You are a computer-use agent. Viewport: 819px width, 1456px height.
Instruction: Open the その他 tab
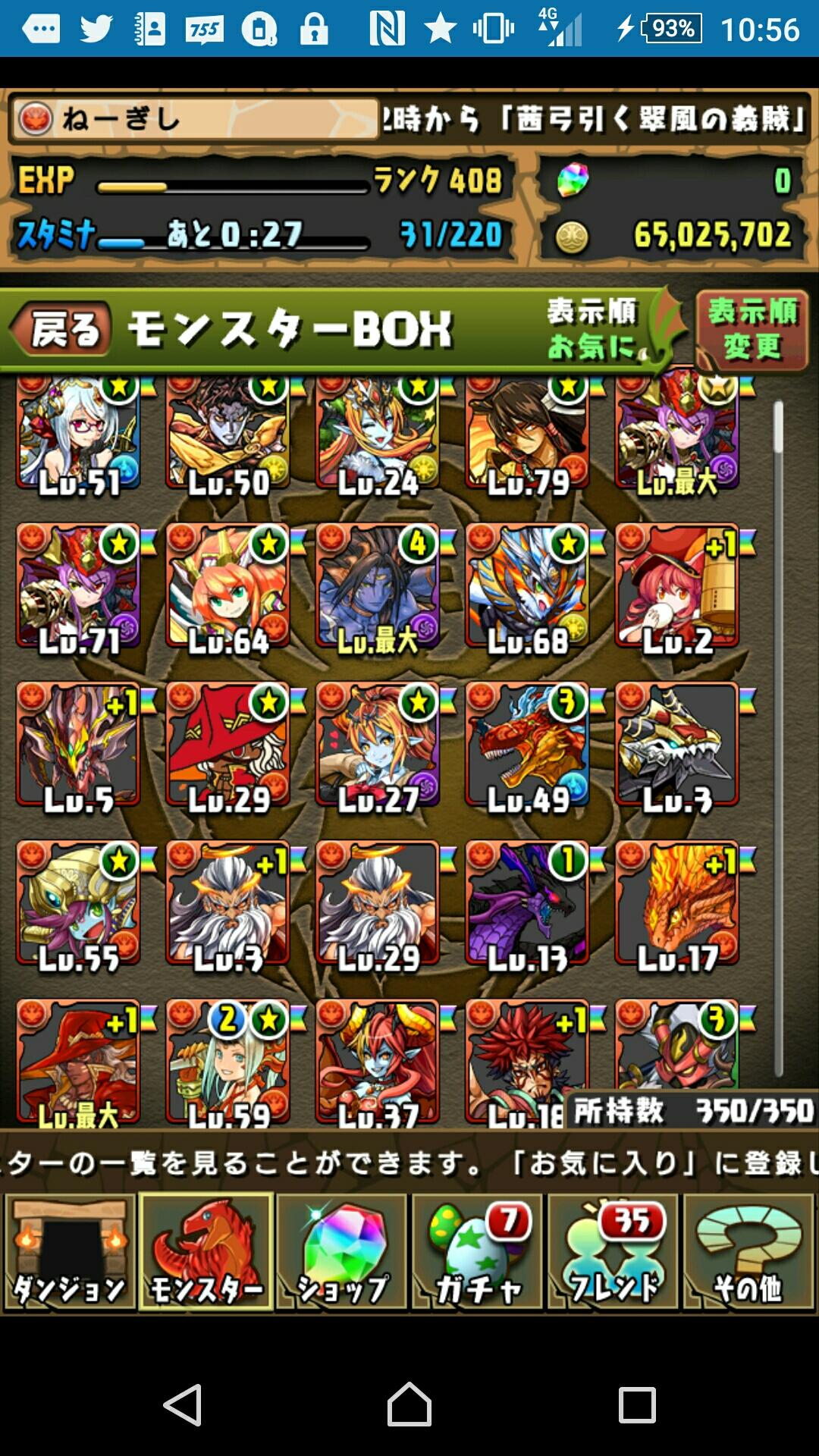coord(748,1252)
